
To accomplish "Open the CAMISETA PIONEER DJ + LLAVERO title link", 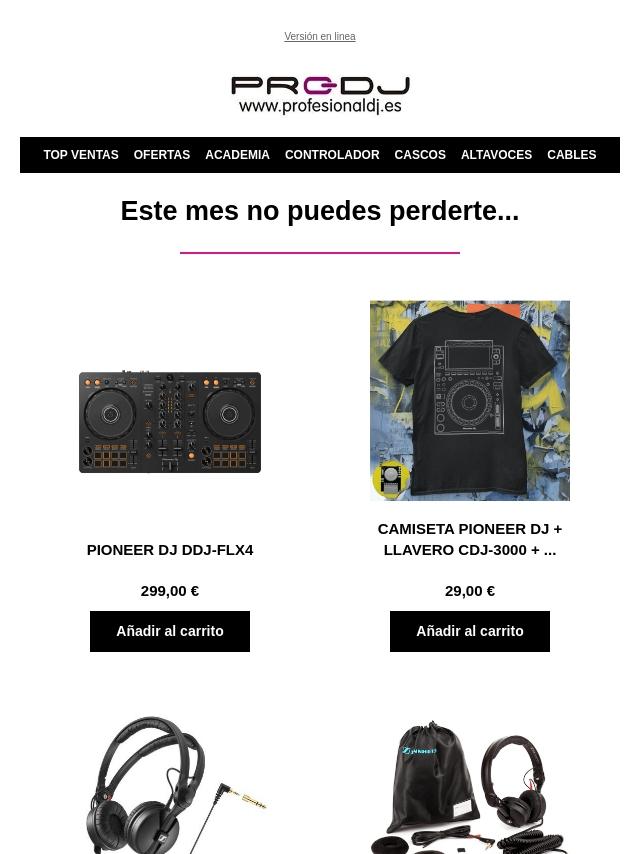I will coord(469,539).
